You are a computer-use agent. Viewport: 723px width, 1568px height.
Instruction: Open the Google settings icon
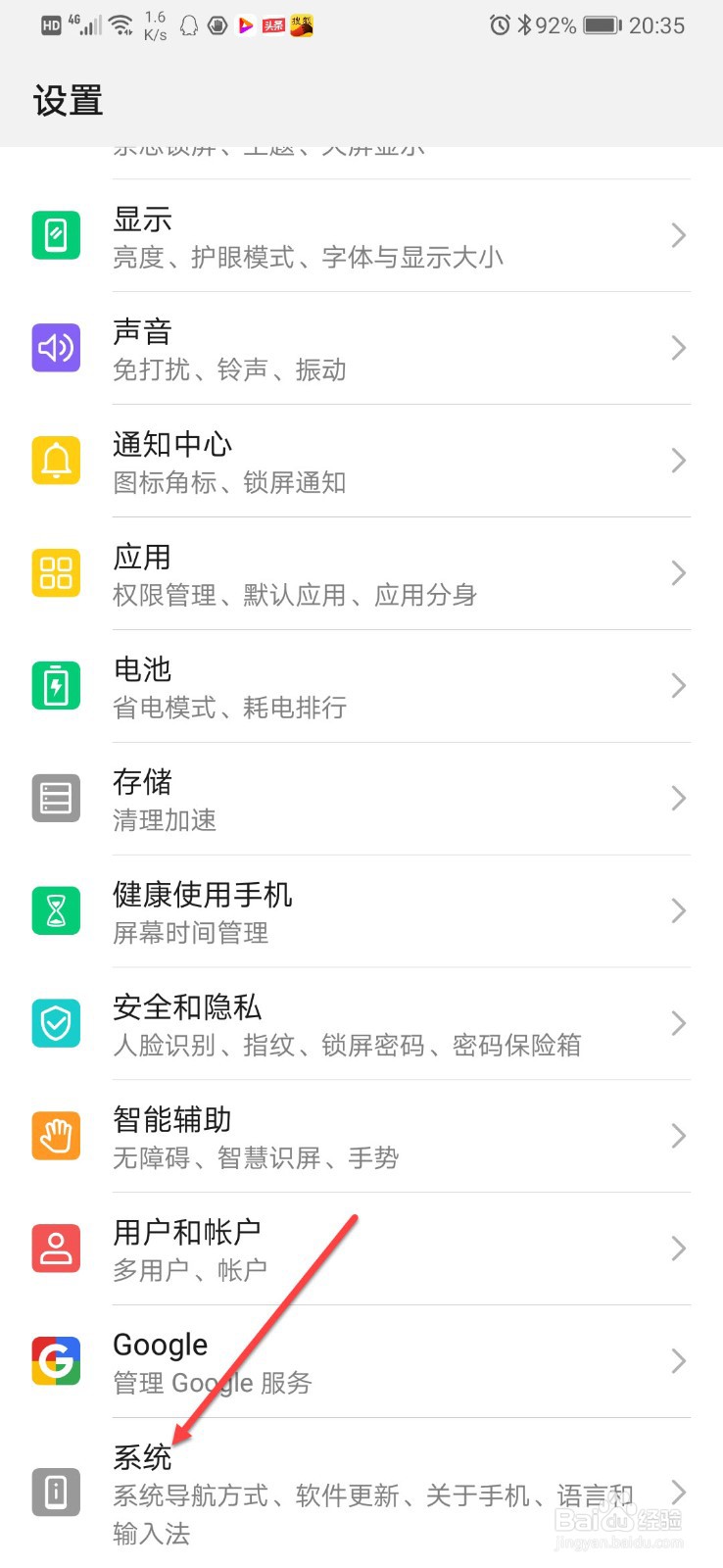[56, 1361]
